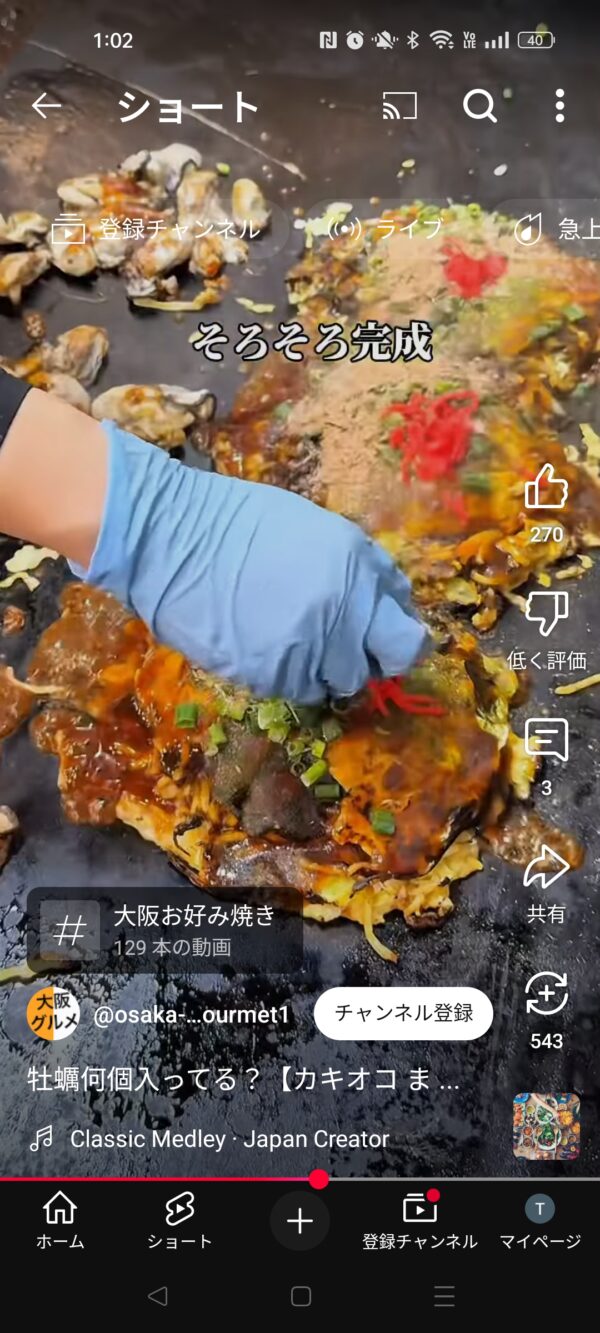The height and width of the screenshot is (1333, 600).
Task: Cast the video to a device
Action: click(400, 106)
